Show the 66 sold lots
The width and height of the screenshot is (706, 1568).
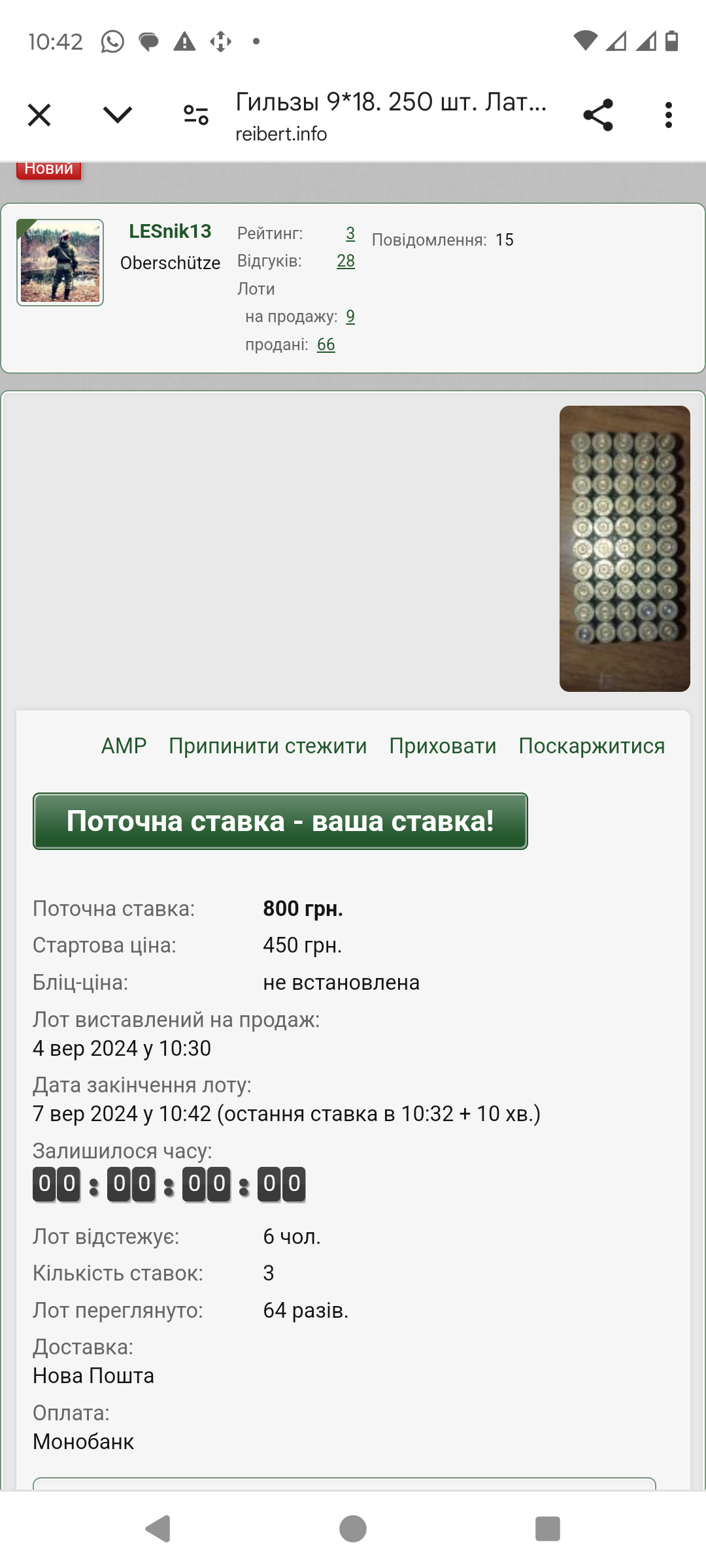pyautogui.click(x=326, y=344)
